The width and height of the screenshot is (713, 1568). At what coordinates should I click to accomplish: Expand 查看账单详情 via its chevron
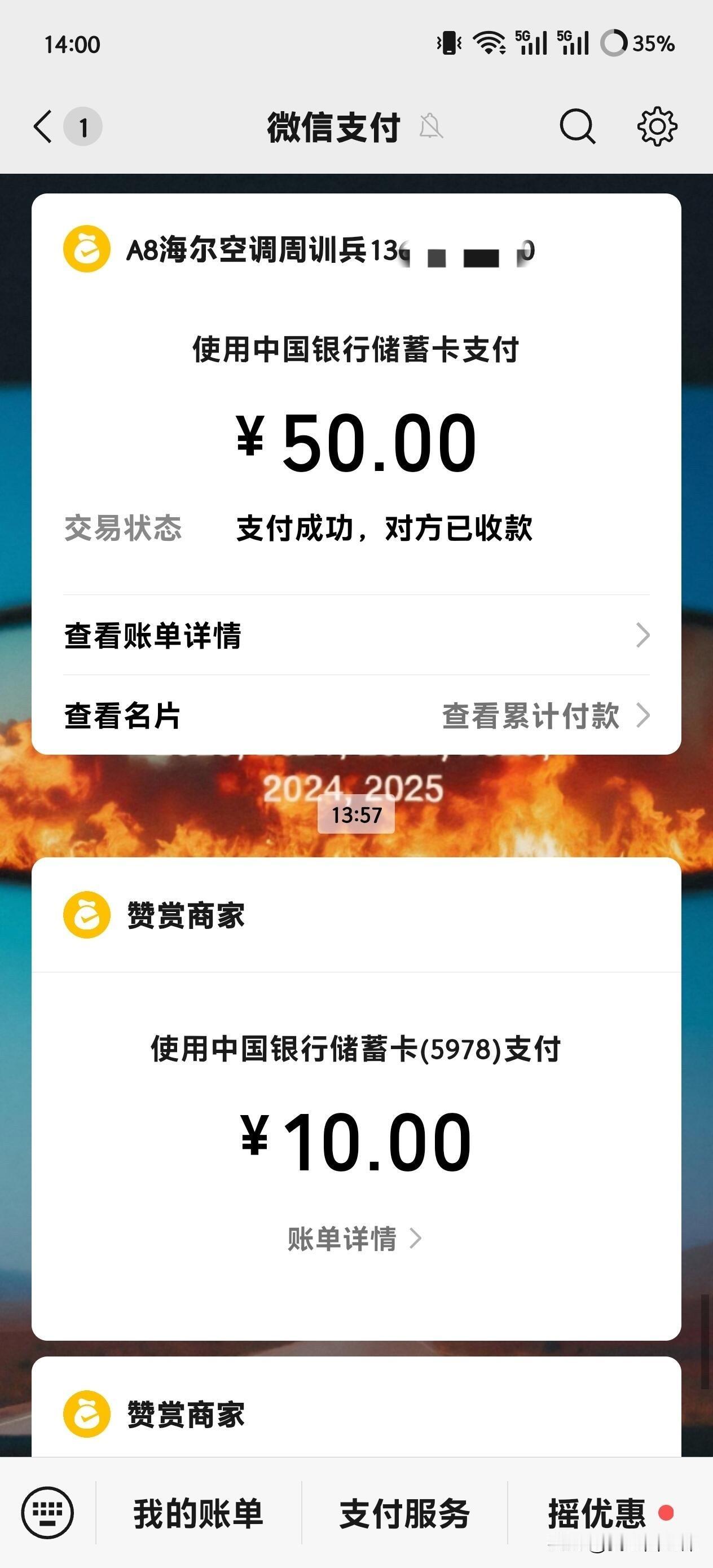[642, 635]
